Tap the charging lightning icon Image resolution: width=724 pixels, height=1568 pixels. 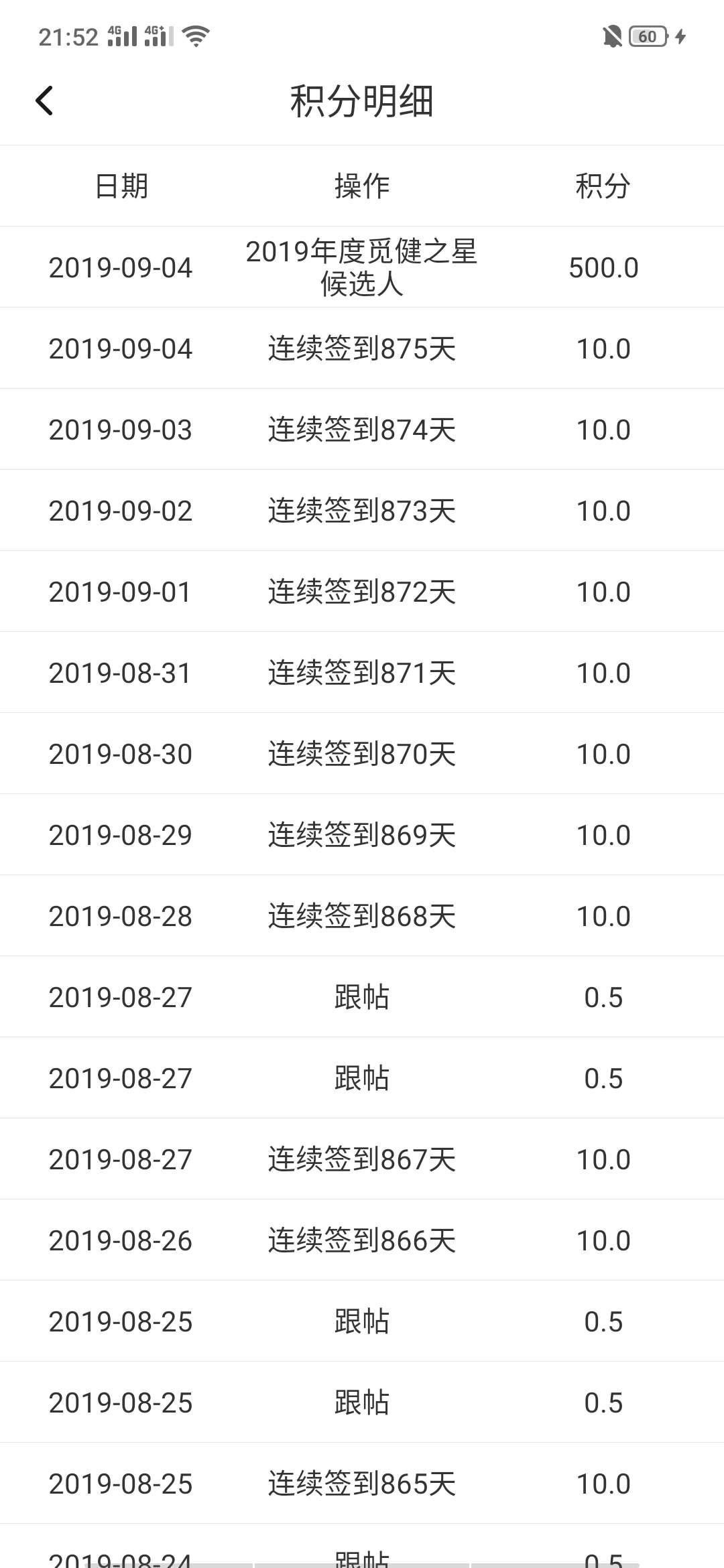(x=679, y=38)
